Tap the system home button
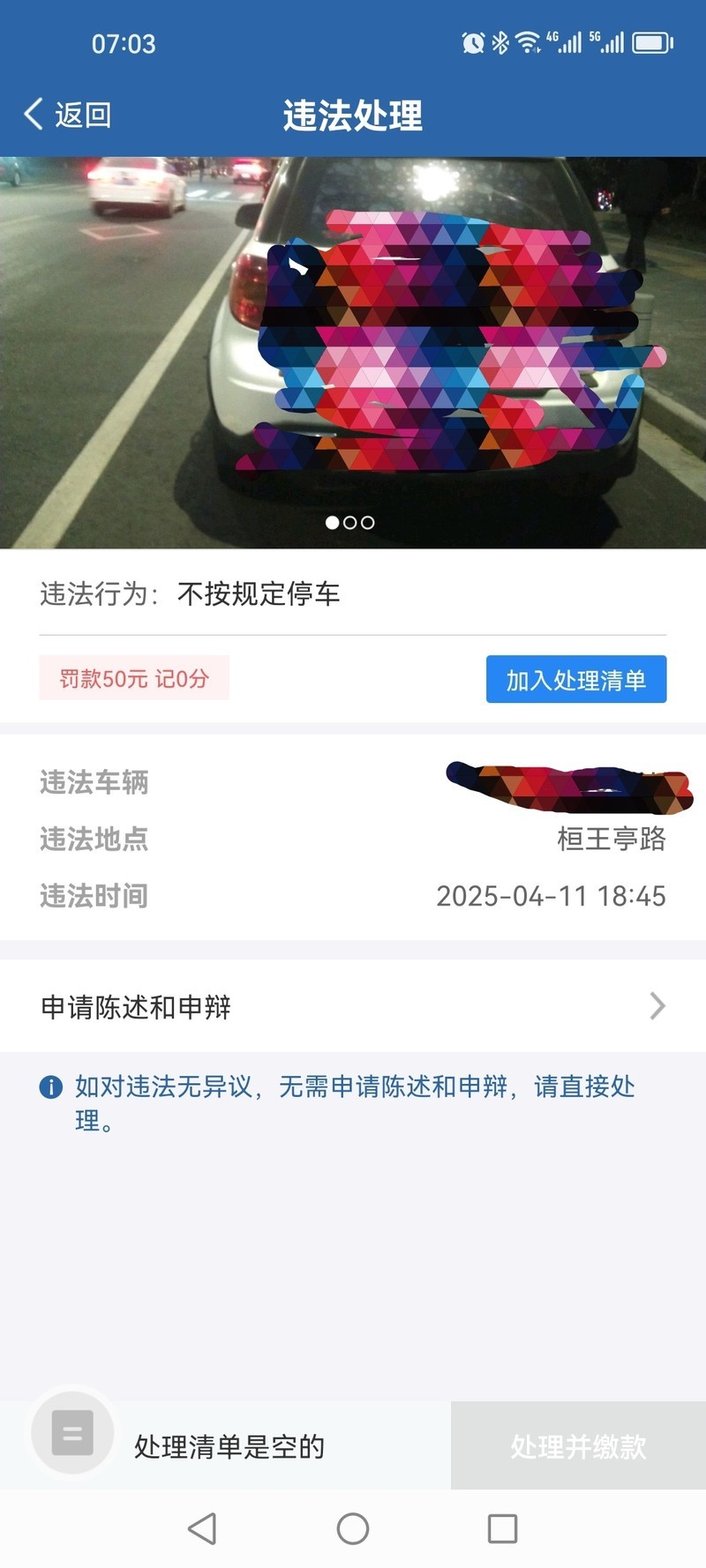Screen dimensions: 706x1568 (353, 1528)
